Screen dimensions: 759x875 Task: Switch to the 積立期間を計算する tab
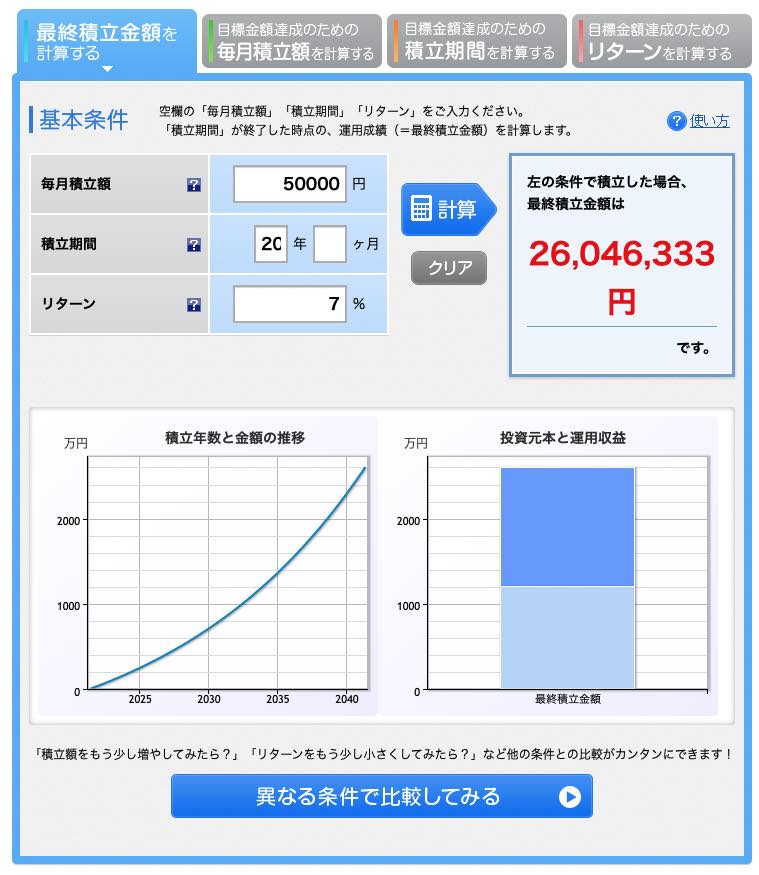[x=476, y=41]
